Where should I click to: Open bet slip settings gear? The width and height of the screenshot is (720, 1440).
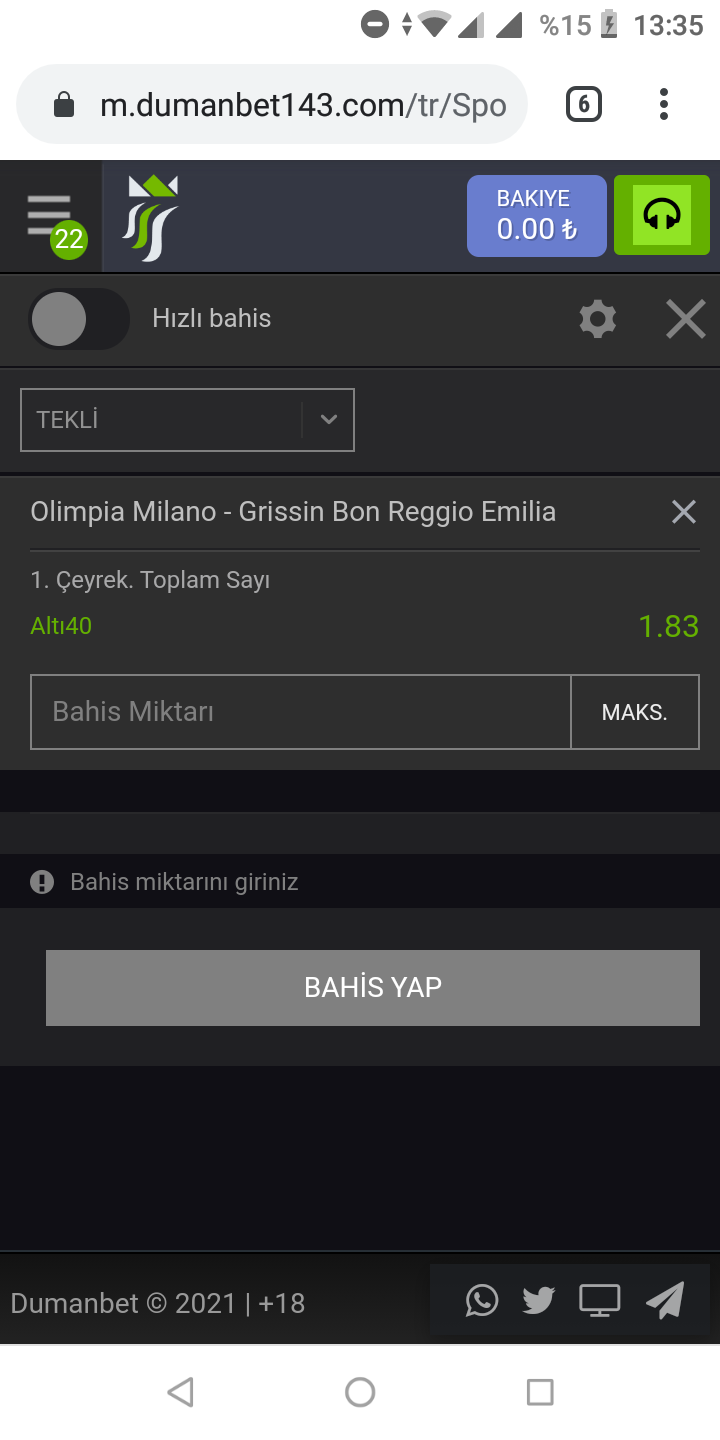[598, 320]
